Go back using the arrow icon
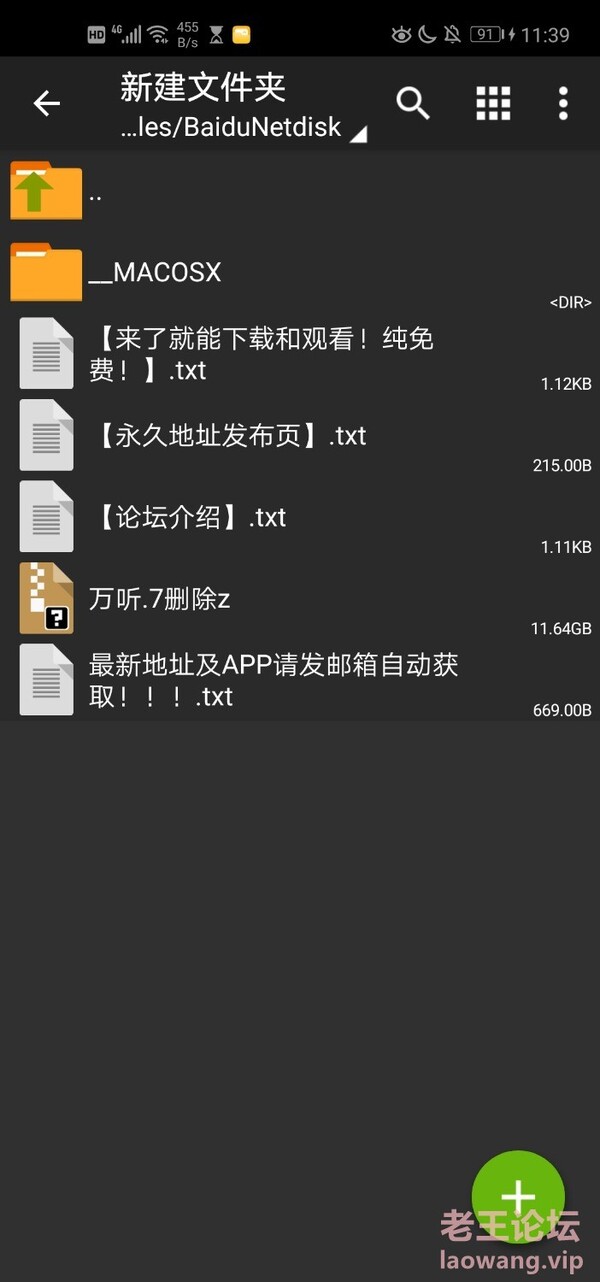This screenshot has width=600, height=1282. pyautogui.click(x=47, y=103)
